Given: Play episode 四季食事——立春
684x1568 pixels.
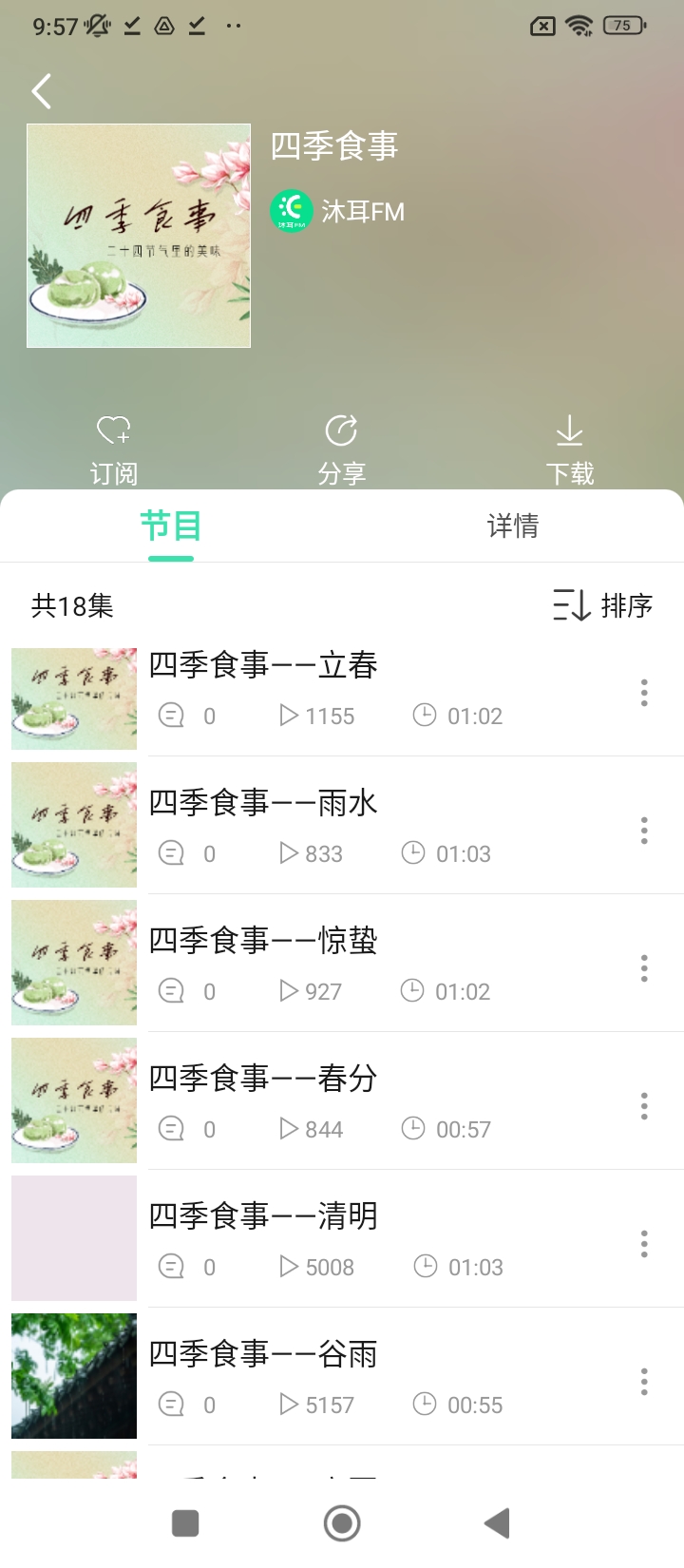Looking at the screenshot, I should [263, 665].
